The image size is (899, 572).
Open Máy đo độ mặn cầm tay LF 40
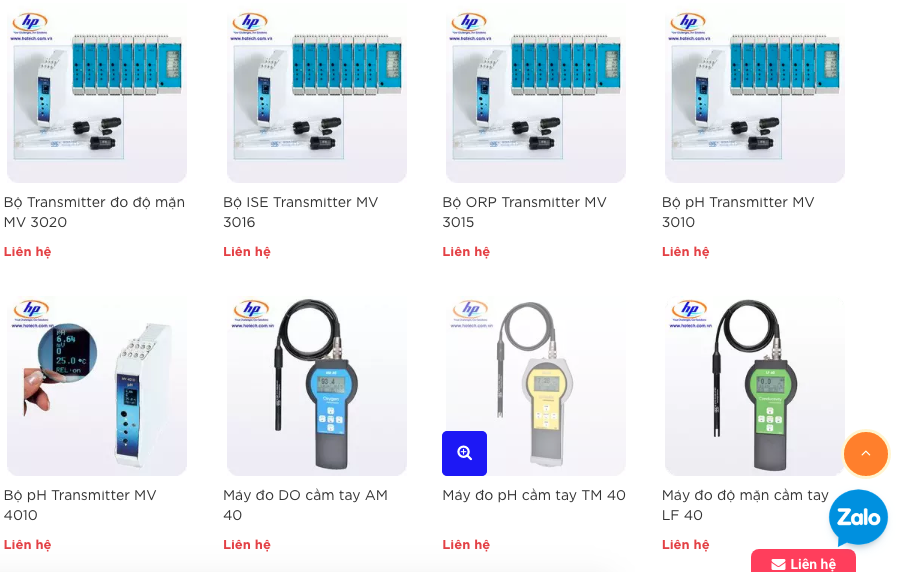[x=745, y=504]
